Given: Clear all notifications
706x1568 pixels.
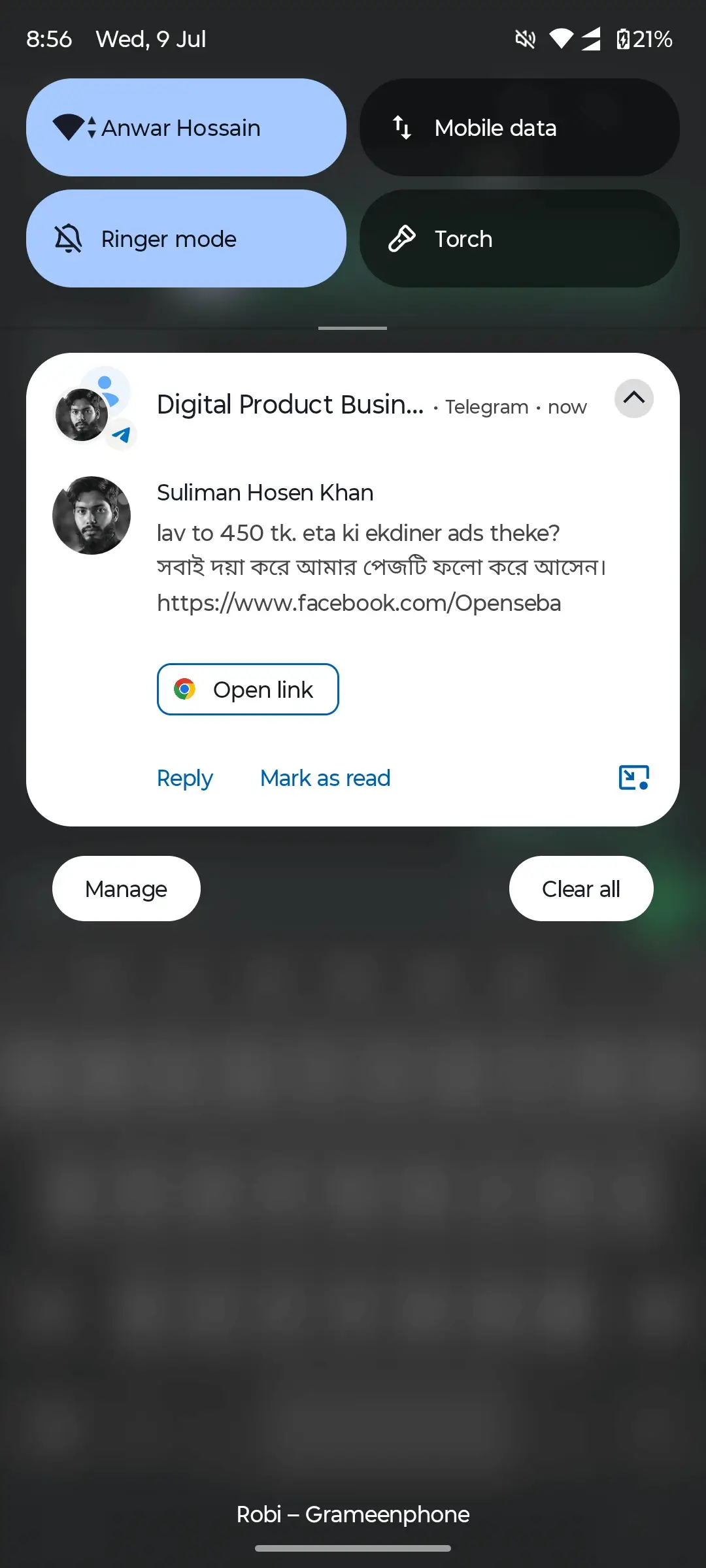Looking at the screenshot, I should [x=580, y=889].
